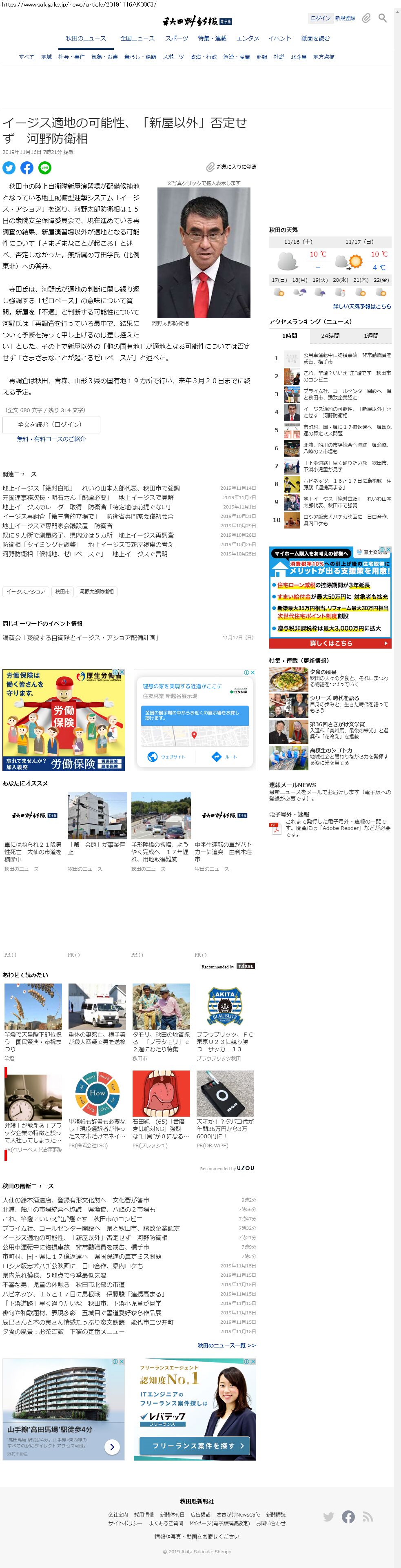401x1568 pixels.
Task: Switch to スポーツ main navigation tab
Action: 176,38
